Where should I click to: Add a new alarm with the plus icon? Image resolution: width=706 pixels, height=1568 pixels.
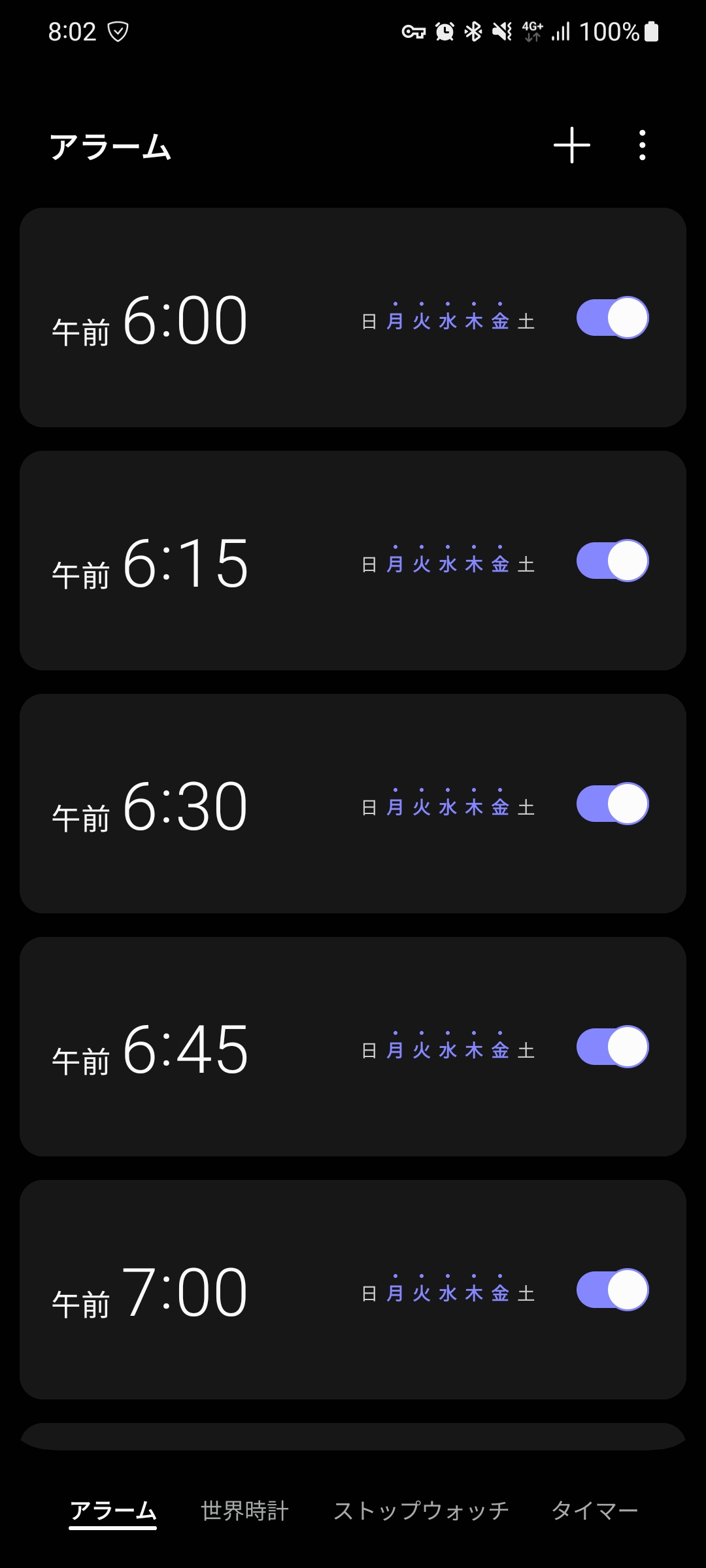click(572, 145)
